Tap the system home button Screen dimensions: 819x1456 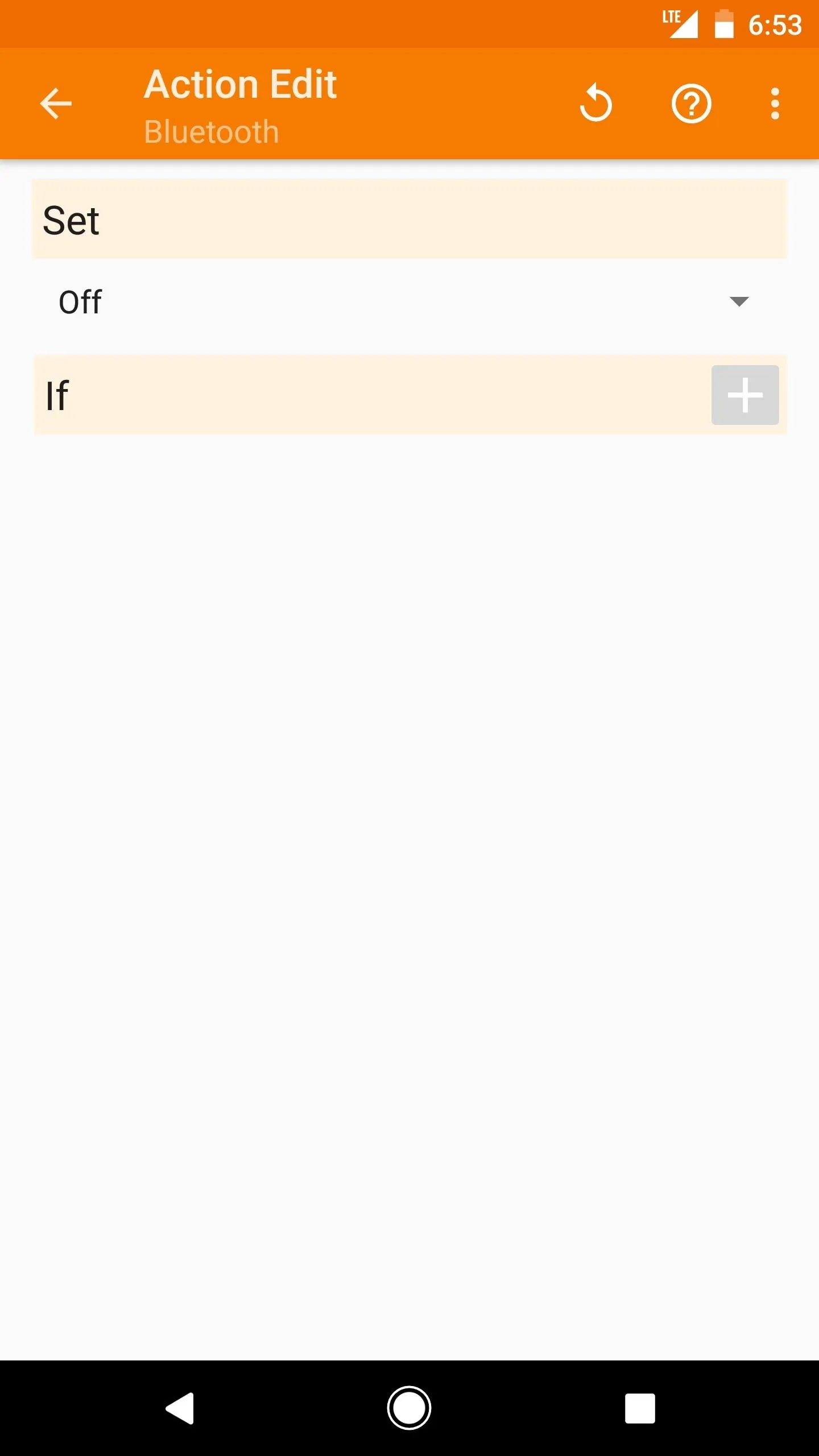coord(409,1408)
